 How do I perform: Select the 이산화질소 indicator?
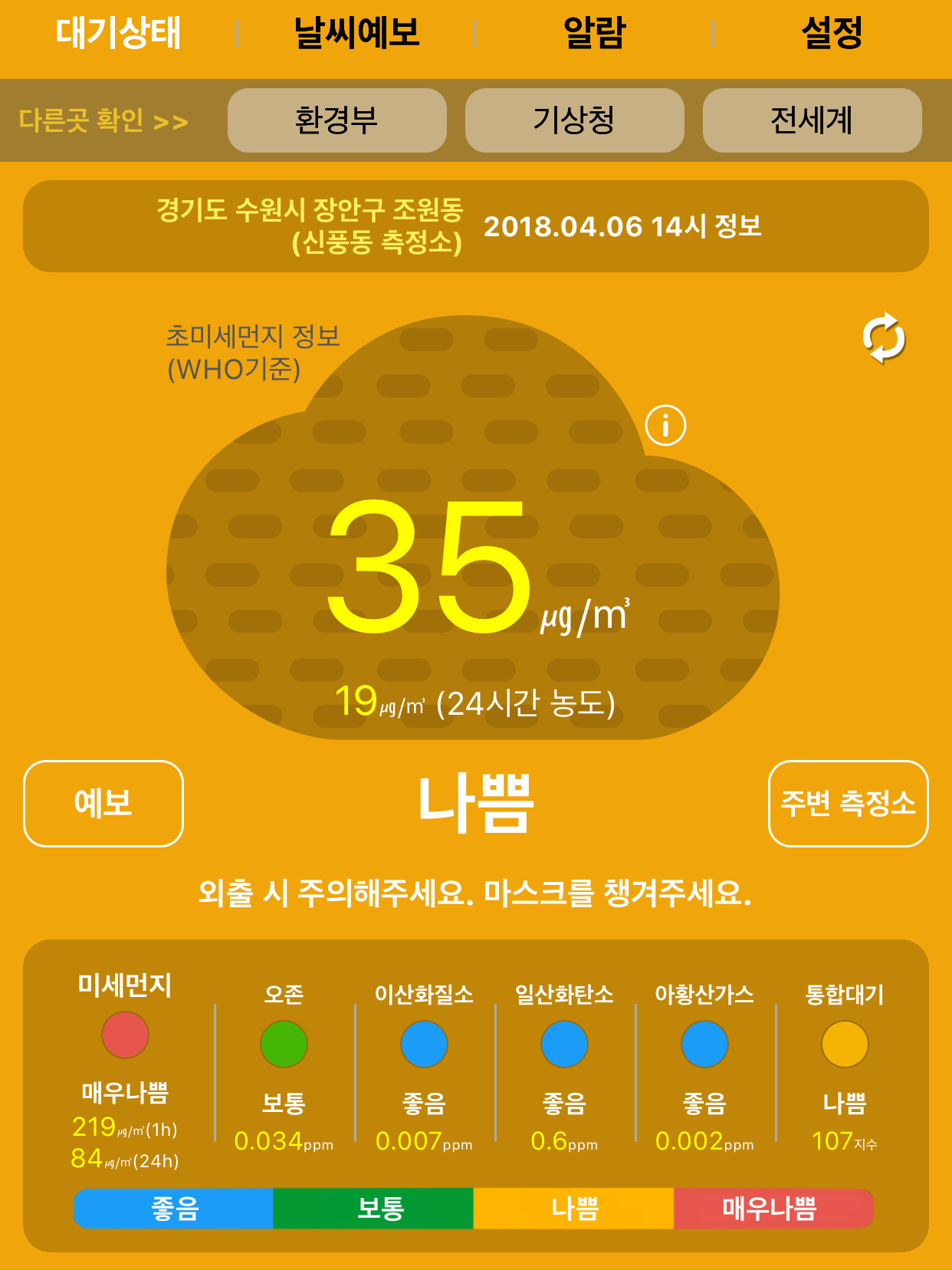[x=424, y=1045]
